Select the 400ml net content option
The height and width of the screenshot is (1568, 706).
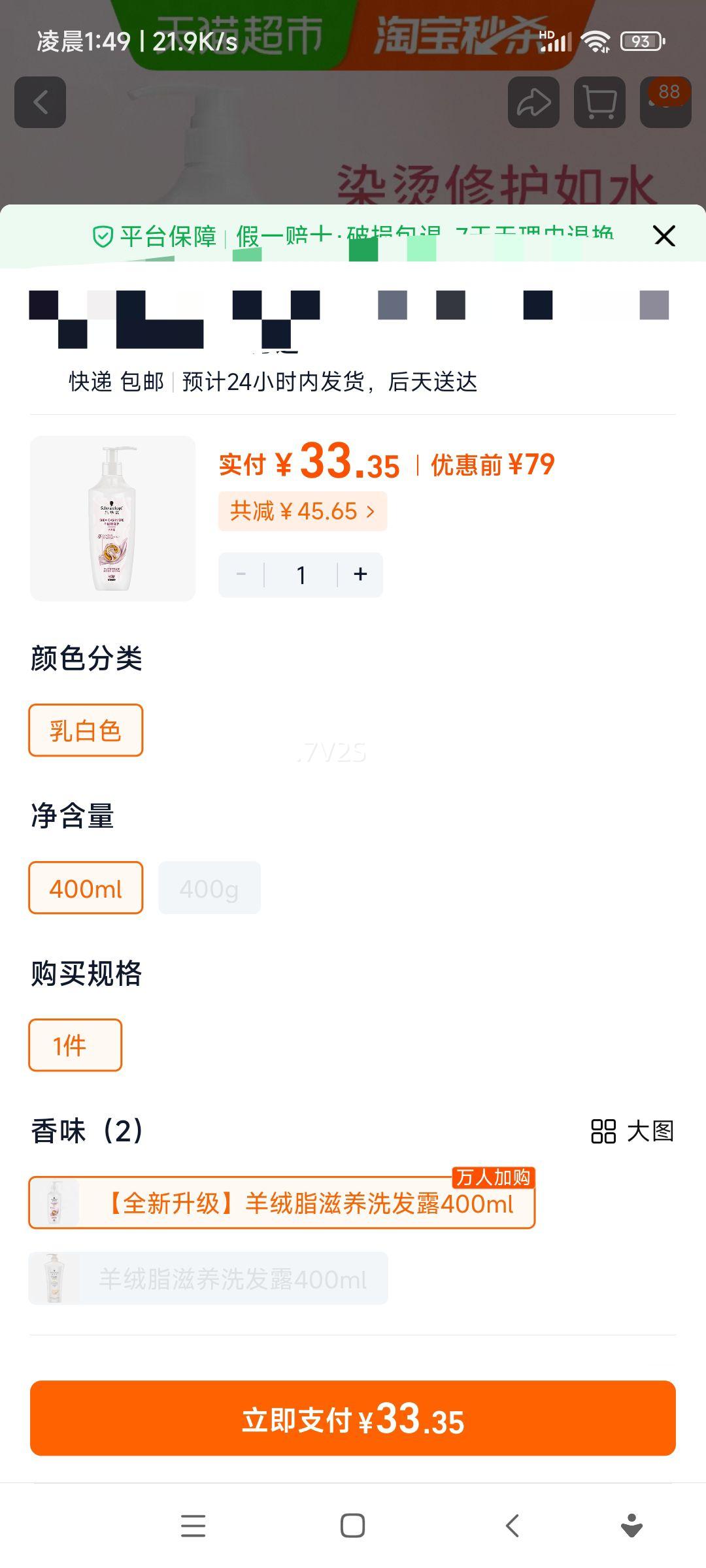click(x=85, y=887)
